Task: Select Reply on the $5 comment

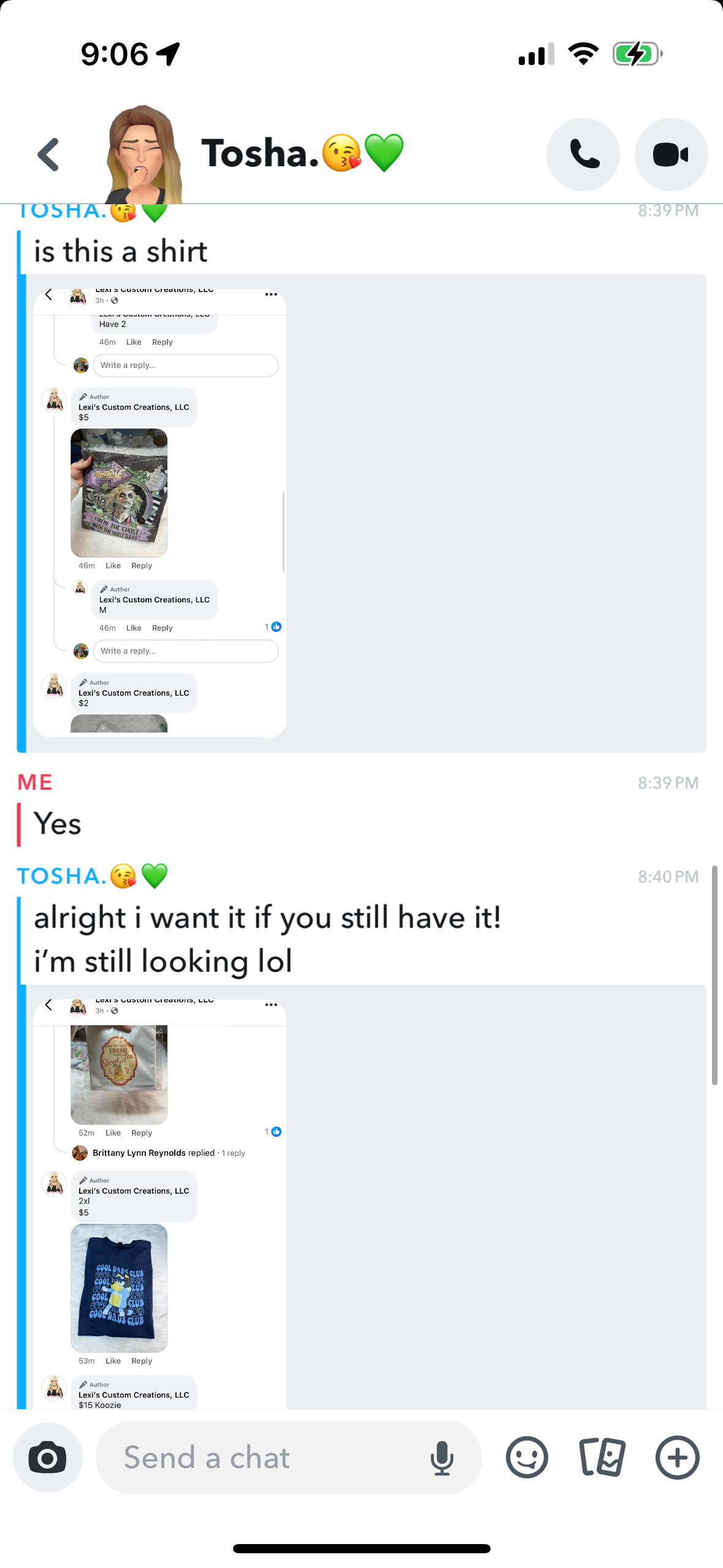Action: [142, 565]
